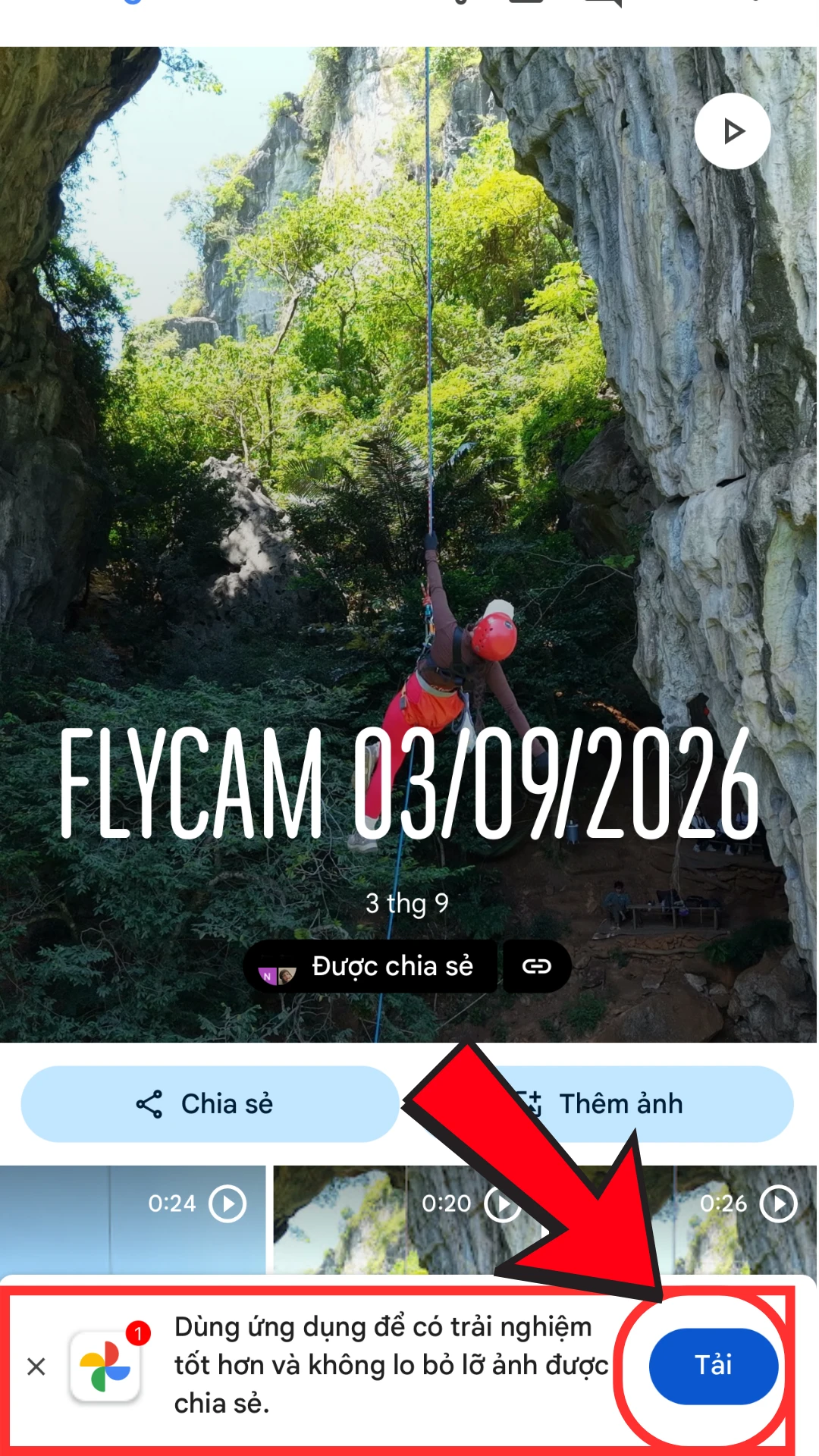Open the Được chia sẻ members chip
Viewport: 819px width, 1456px height.
tap(370, 966)
